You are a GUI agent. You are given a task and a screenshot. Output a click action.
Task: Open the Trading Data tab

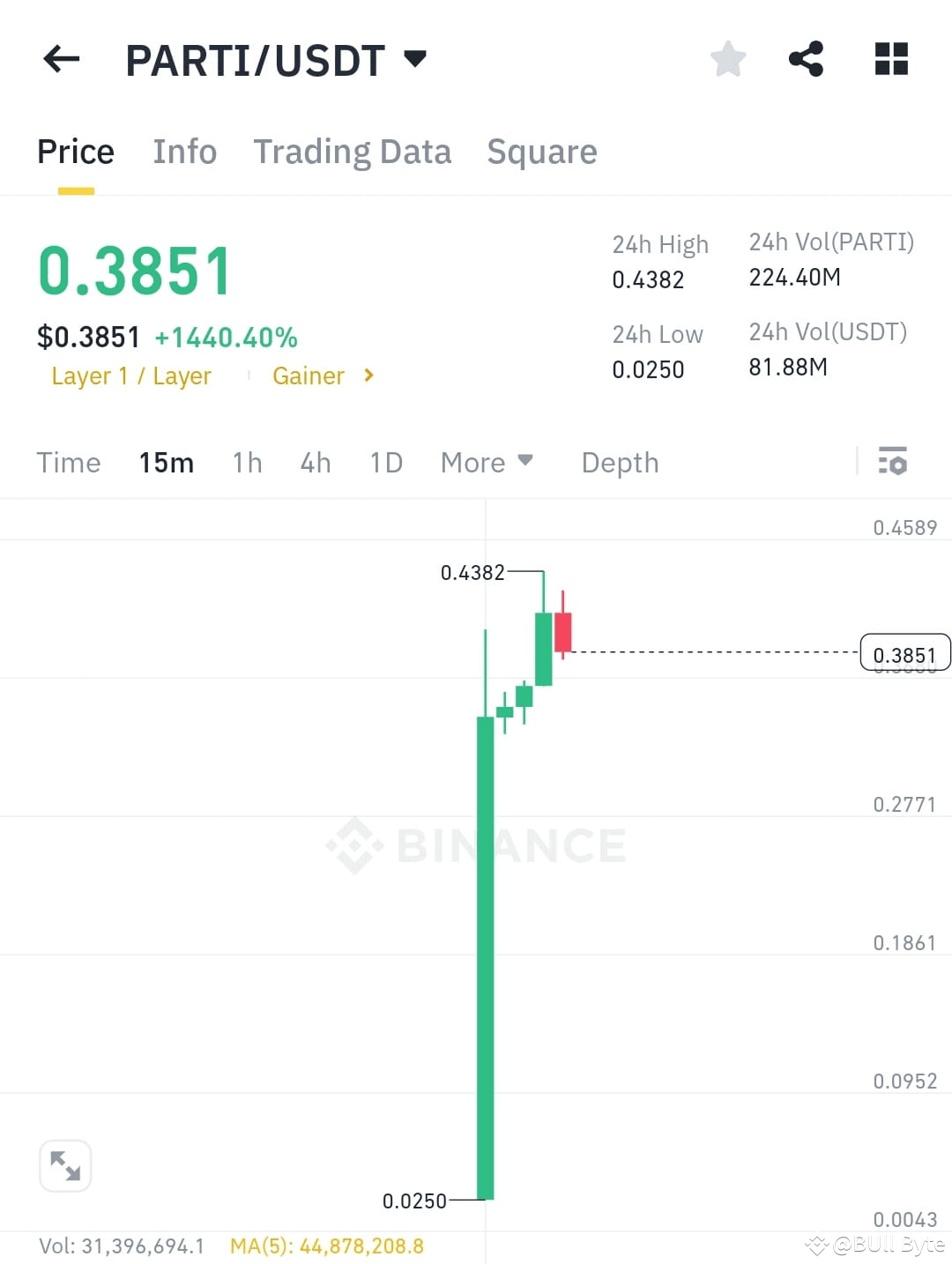352,152
